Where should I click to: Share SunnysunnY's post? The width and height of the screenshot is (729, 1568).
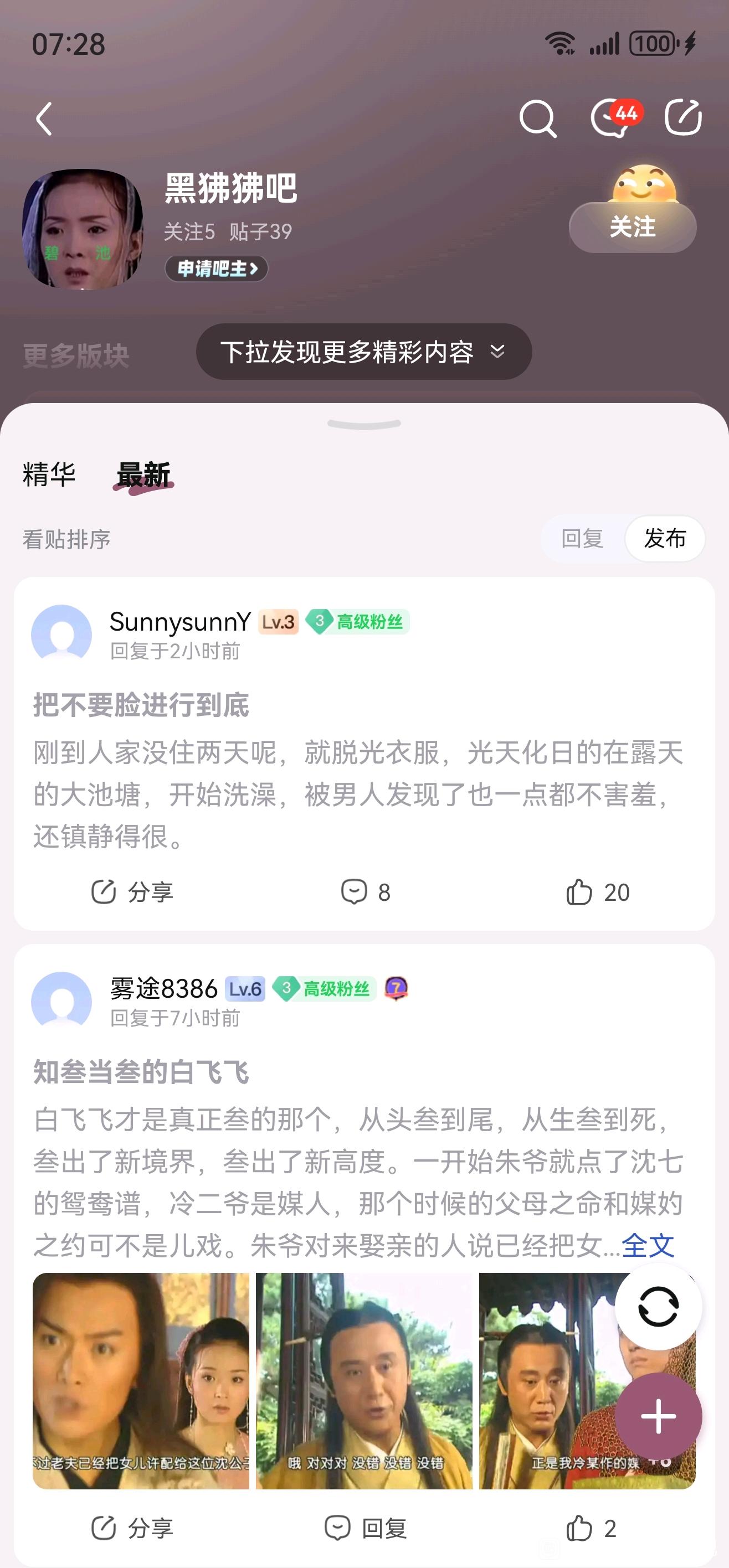click(132, 893)
